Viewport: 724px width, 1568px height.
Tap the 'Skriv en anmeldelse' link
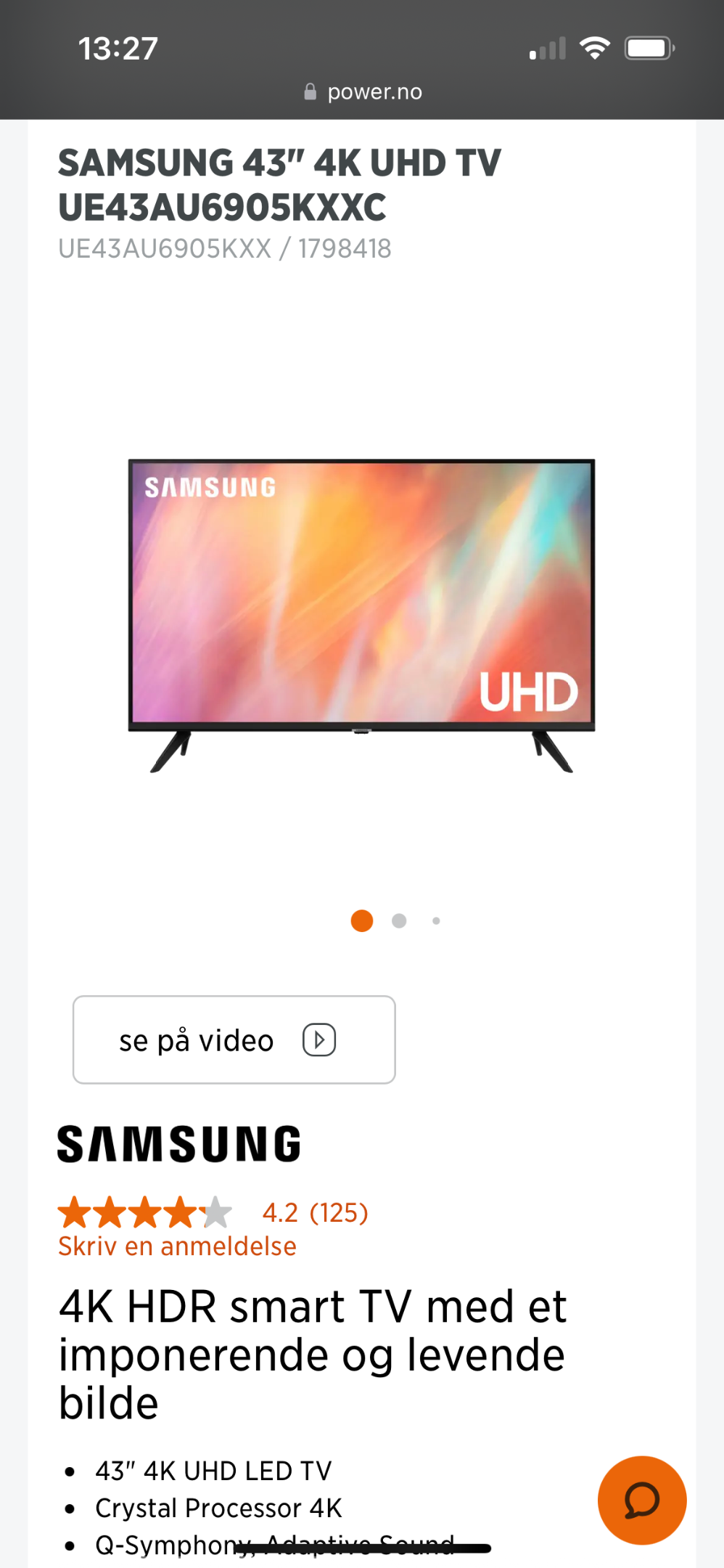(x=177, y=1246)
